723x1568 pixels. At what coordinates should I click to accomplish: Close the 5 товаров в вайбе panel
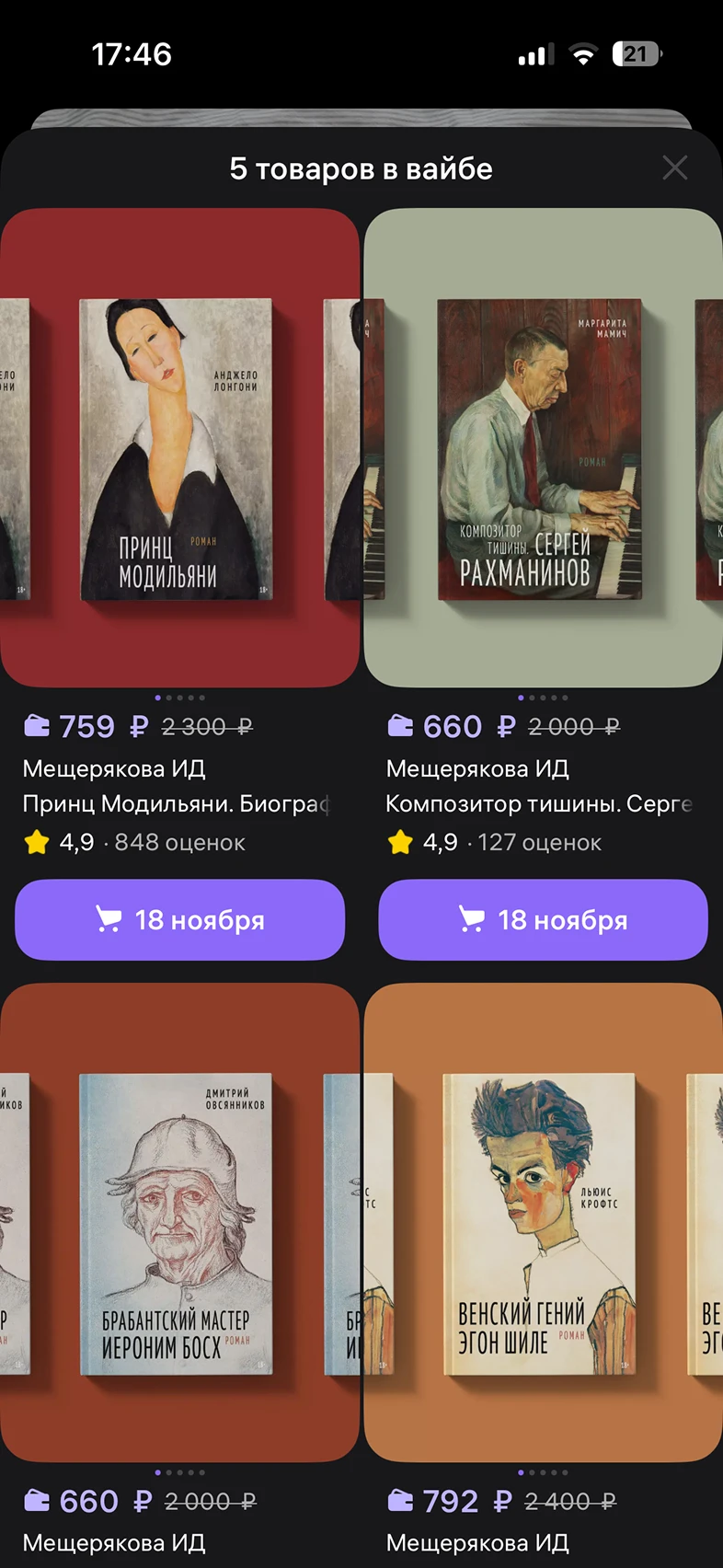click(675, 167)
